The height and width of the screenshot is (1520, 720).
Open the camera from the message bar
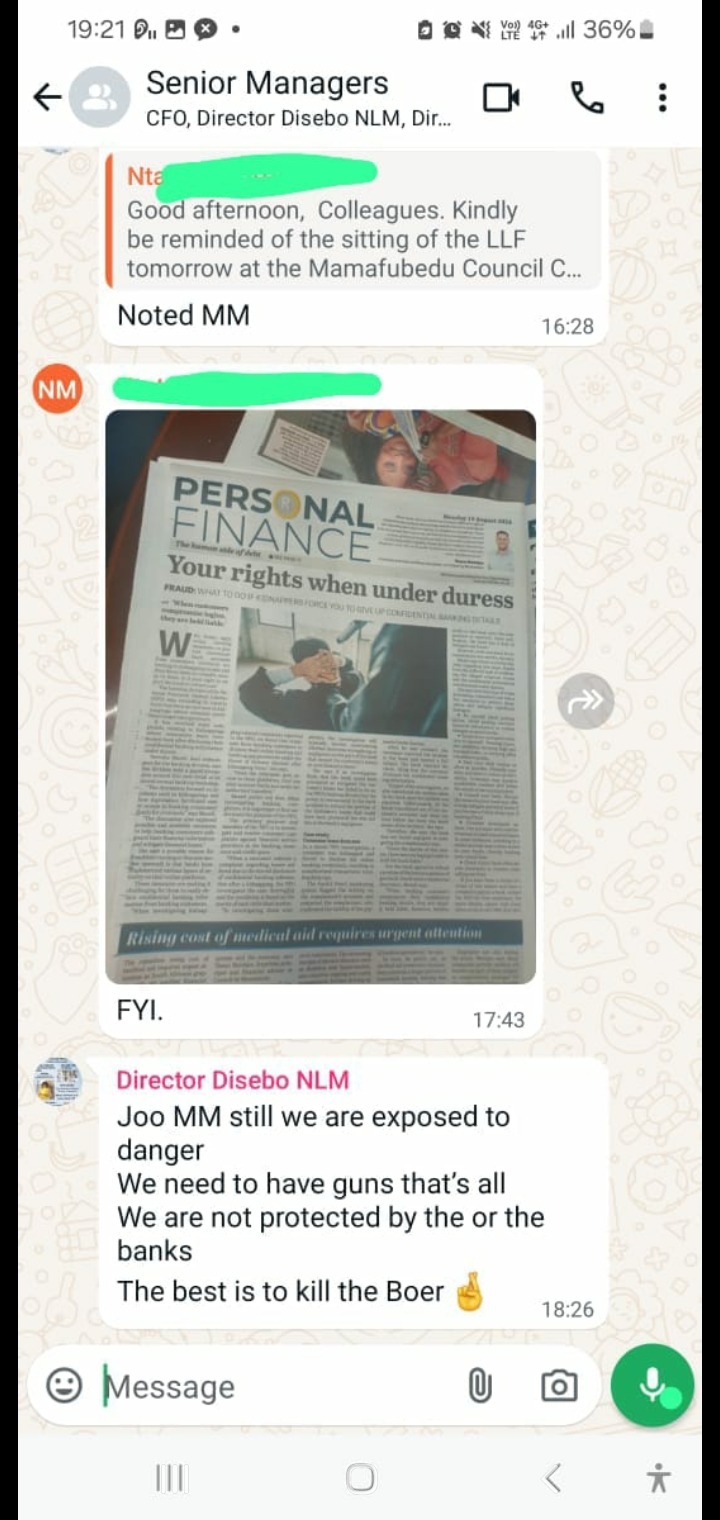click(558, 1385)
